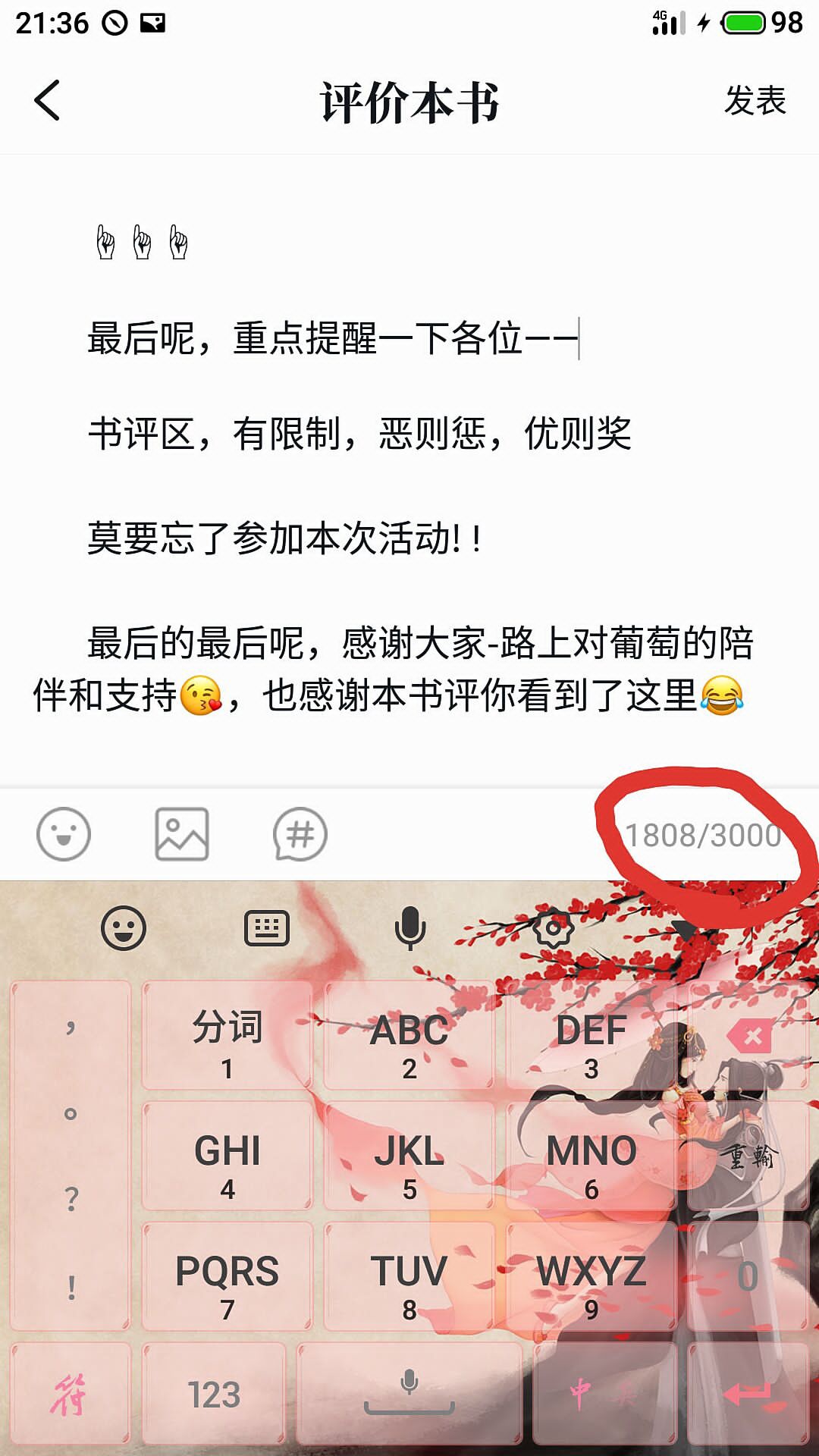Tap into the review text area
The height and width of the screenshot is (1456, 819).
[x=409, y=470]
